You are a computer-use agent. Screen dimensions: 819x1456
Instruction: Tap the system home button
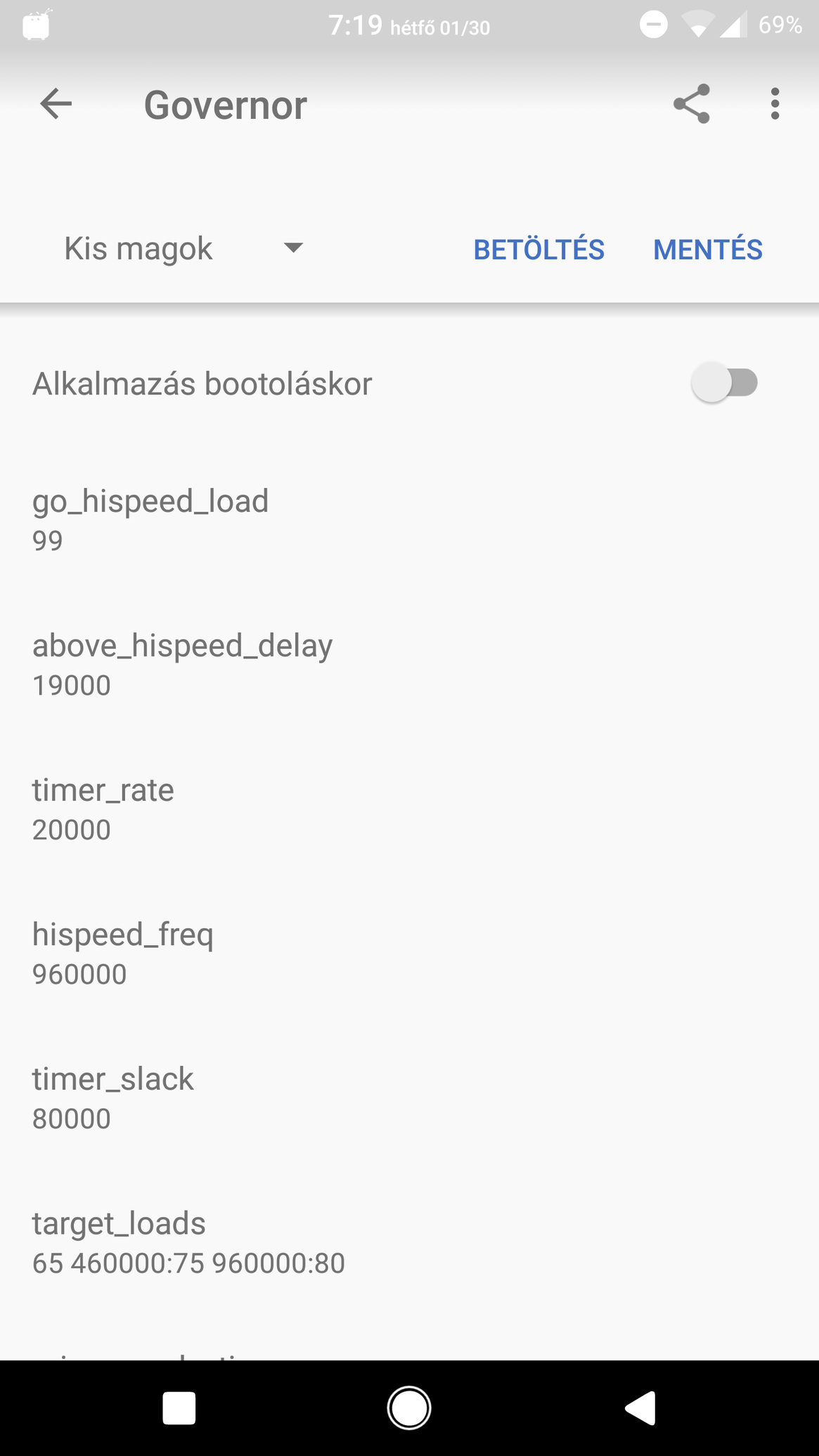(409, 1408)
